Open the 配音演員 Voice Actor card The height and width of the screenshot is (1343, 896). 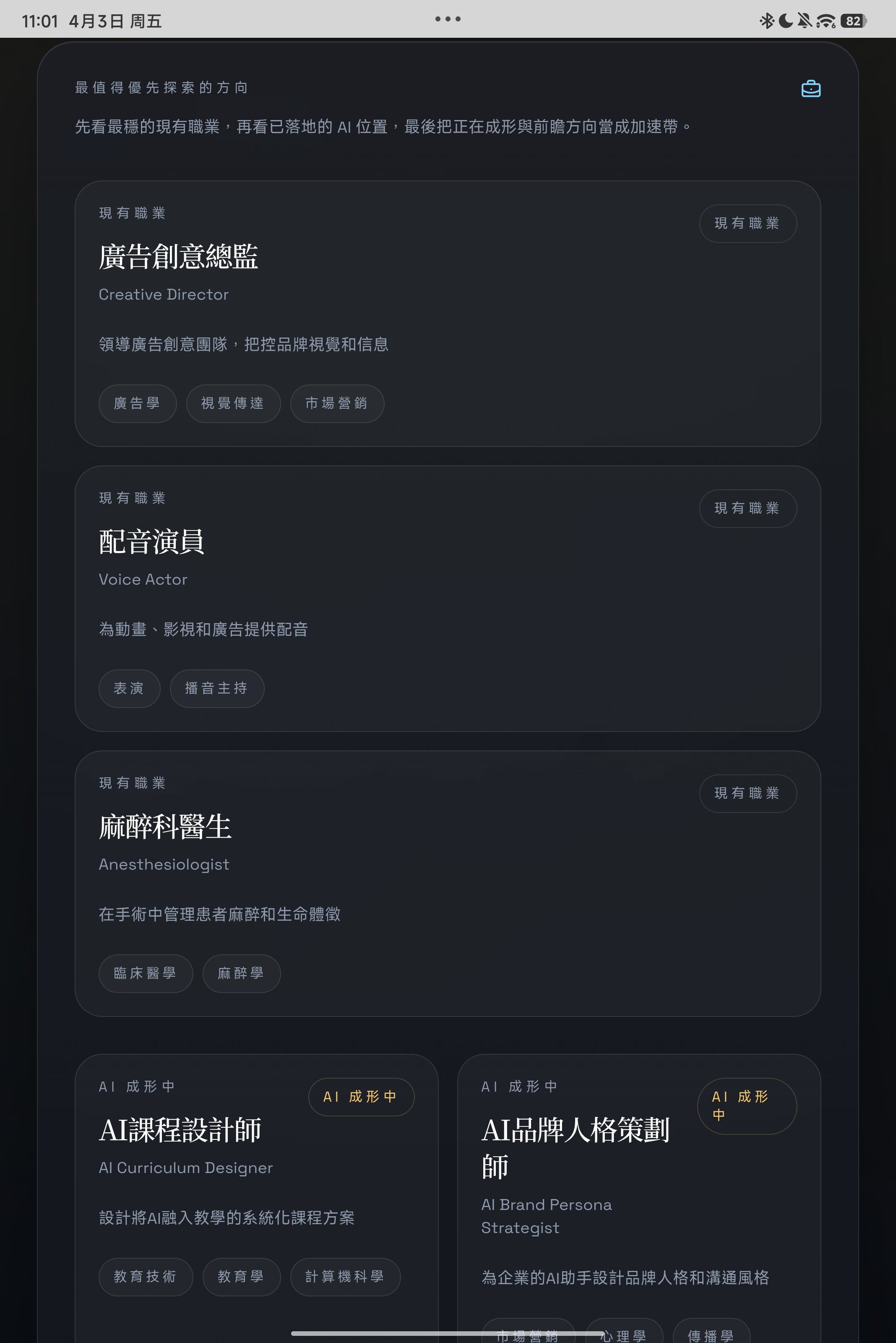447,598
